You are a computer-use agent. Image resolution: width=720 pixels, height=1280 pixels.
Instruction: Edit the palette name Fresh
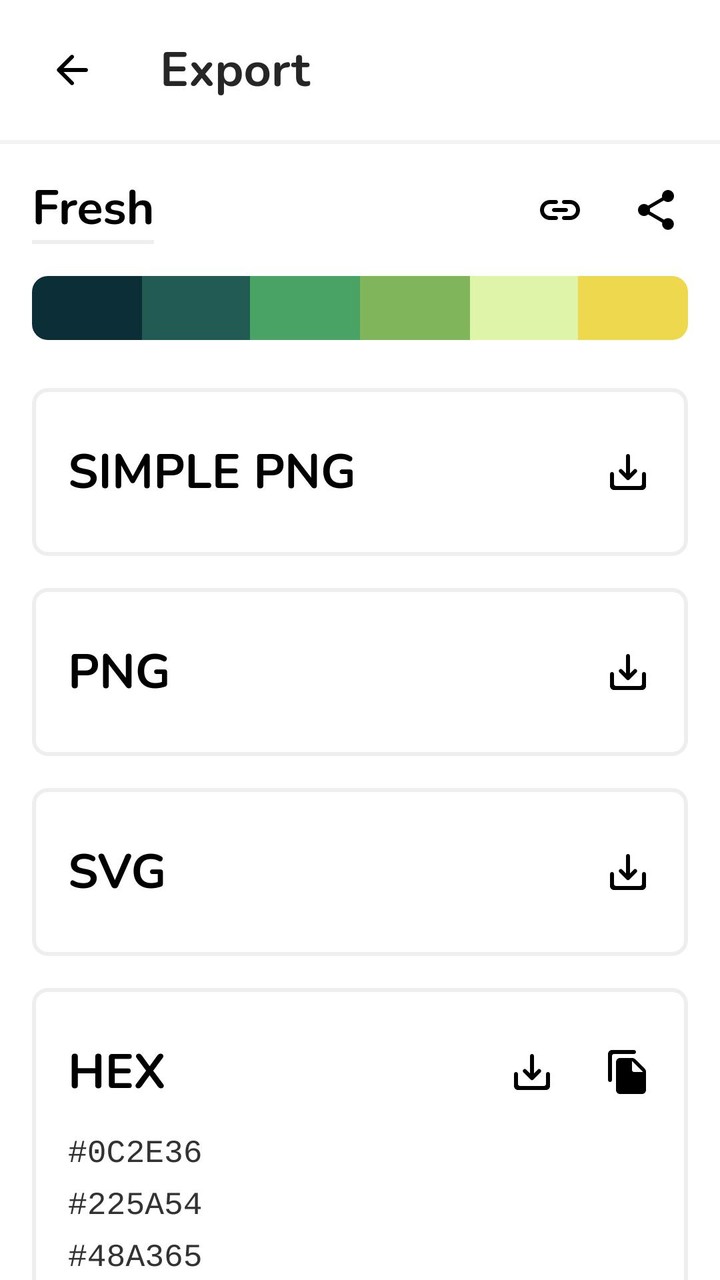tap(93, 209)
